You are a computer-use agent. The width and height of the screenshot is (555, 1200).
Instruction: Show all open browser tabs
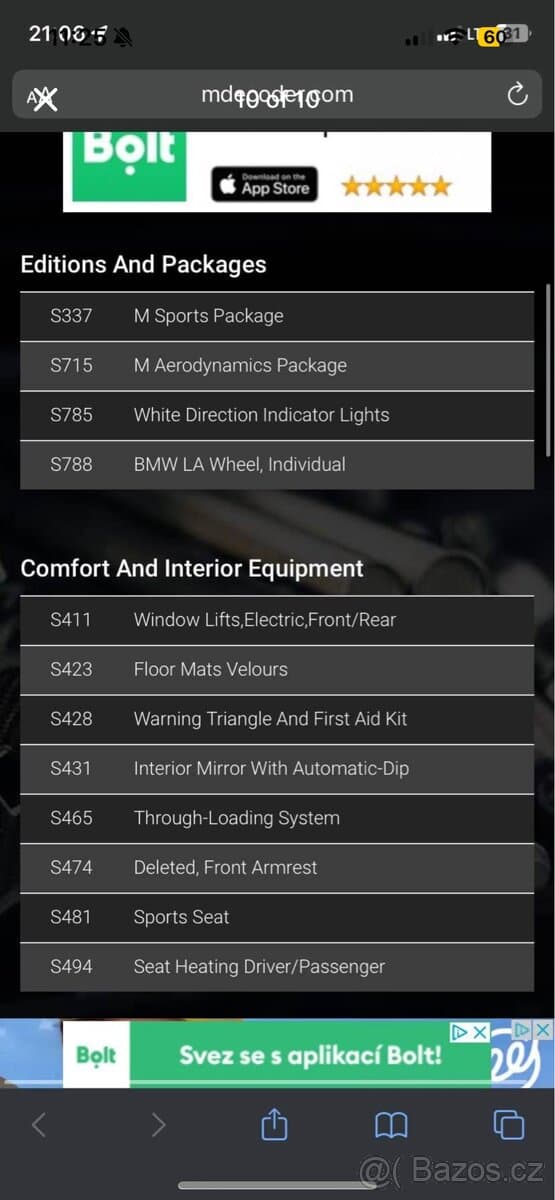pyautogui.click(x=509, y=1125)
